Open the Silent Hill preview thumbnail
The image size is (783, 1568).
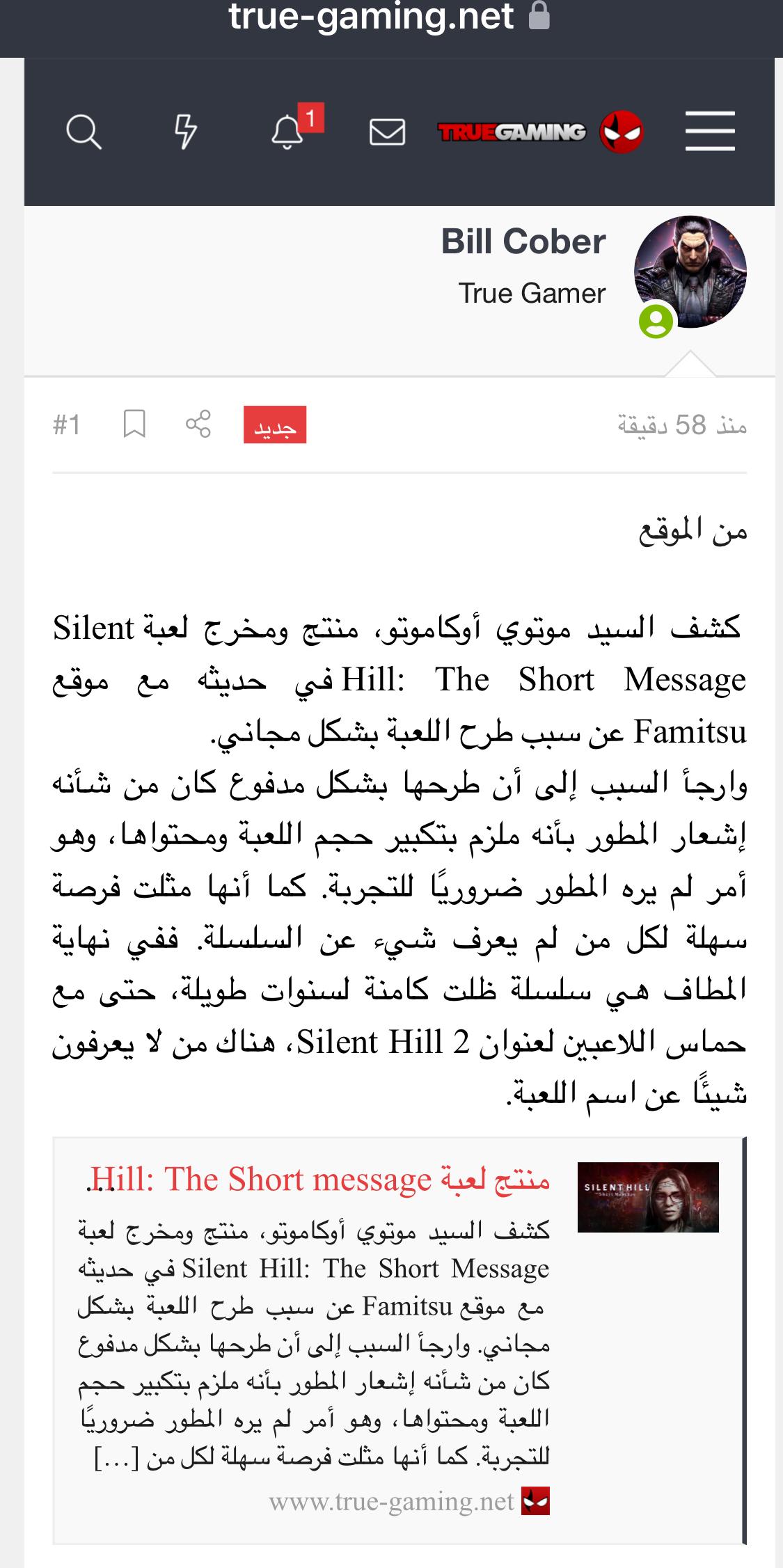(648, 1197)
